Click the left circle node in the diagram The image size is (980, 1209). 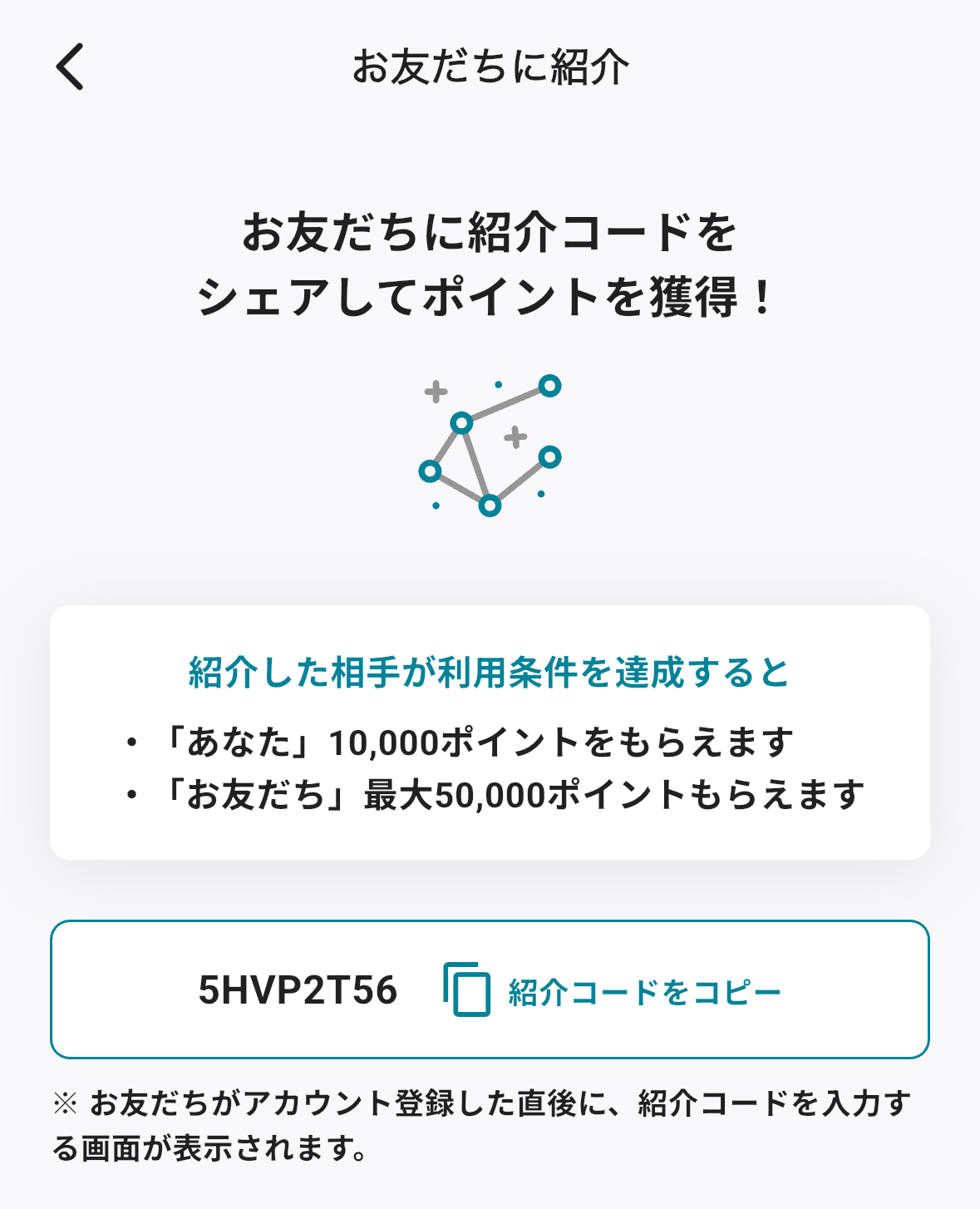click(430, 471)
